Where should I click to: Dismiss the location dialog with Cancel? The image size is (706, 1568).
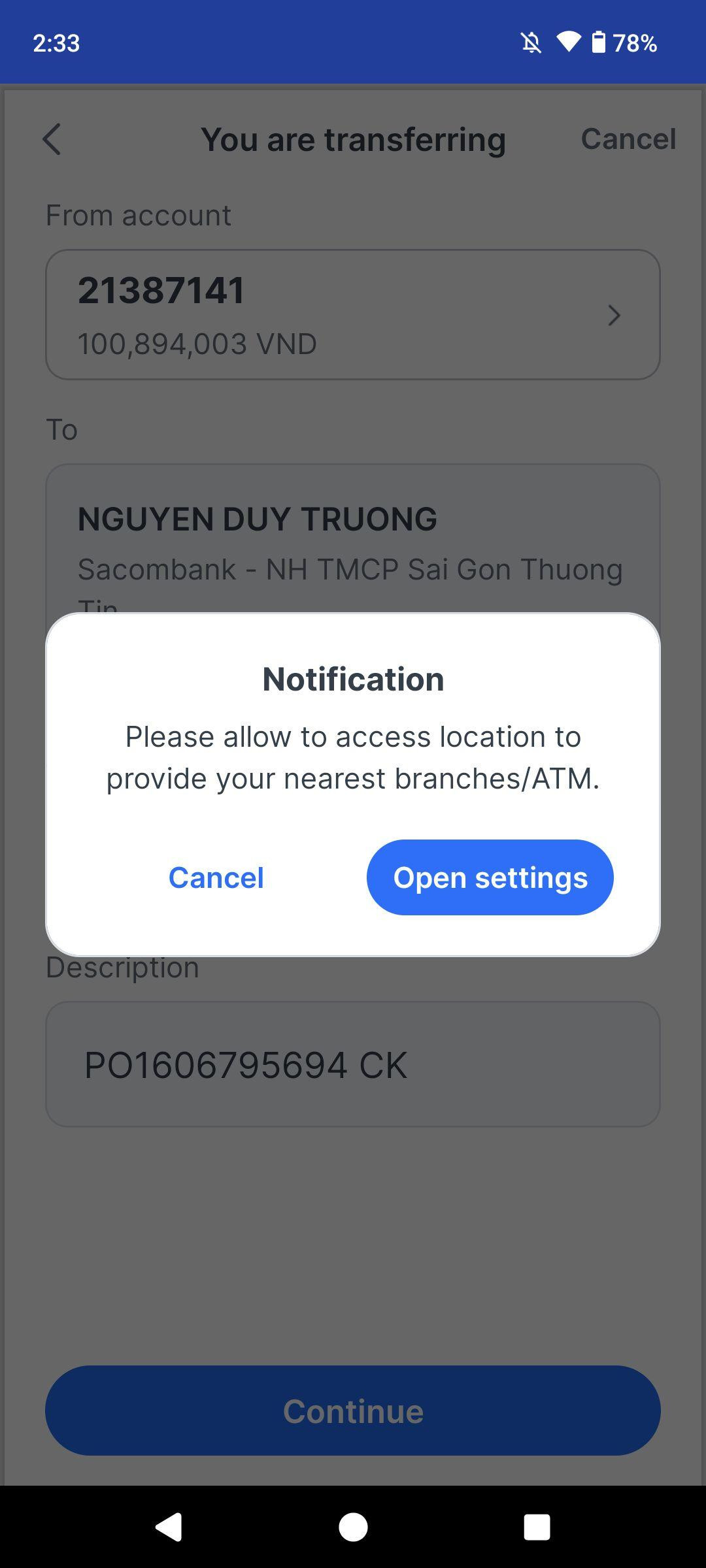[x=216, y=877]
